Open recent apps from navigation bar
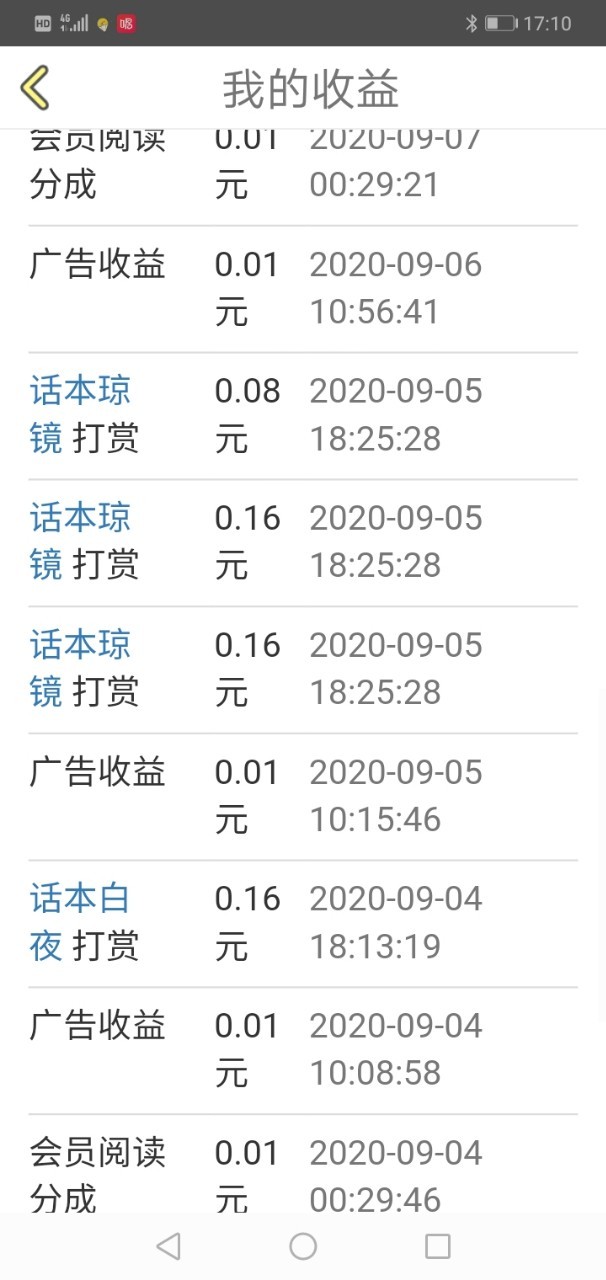This screenshot has height=1280, width=606. click(x=437, y=1246)
